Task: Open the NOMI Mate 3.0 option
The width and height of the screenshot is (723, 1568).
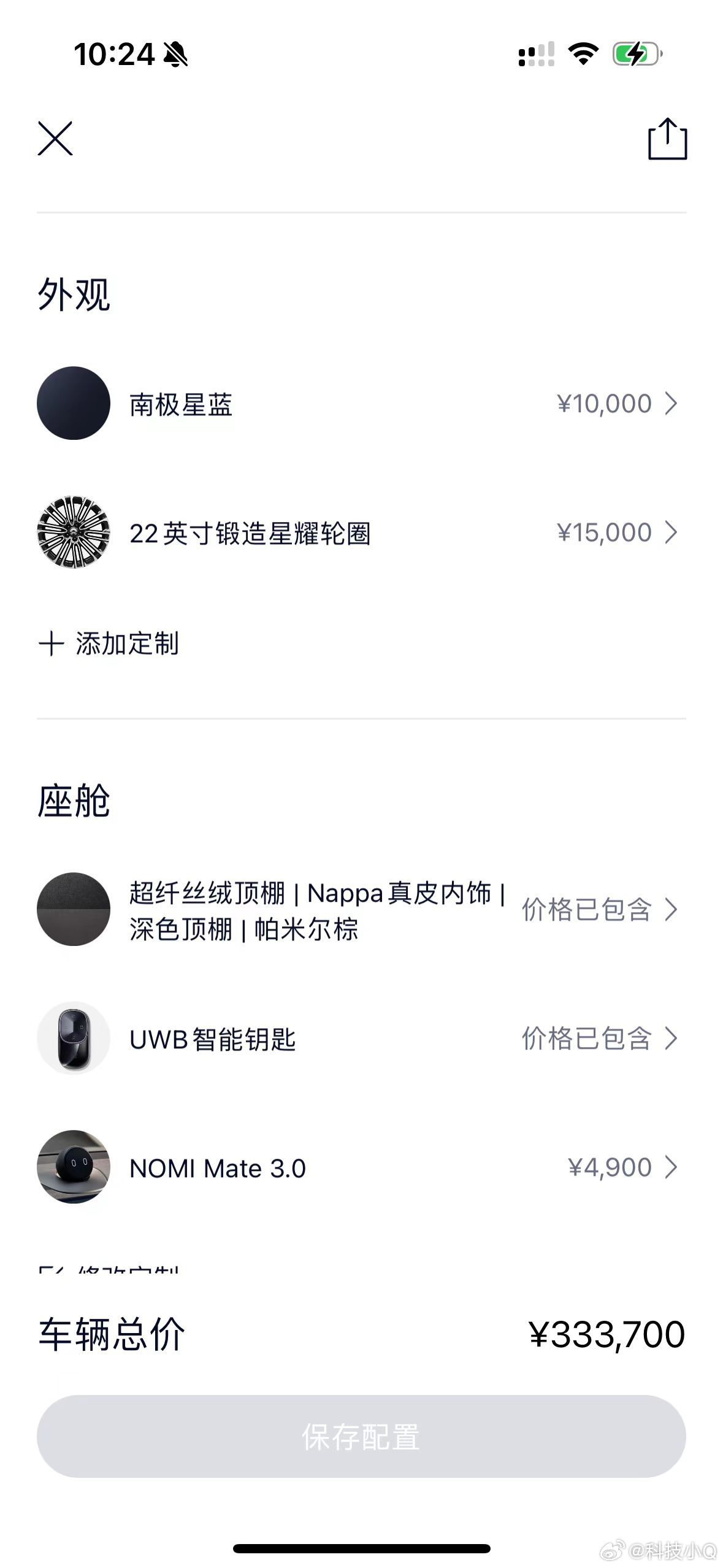Action: tap(361, 1167)
